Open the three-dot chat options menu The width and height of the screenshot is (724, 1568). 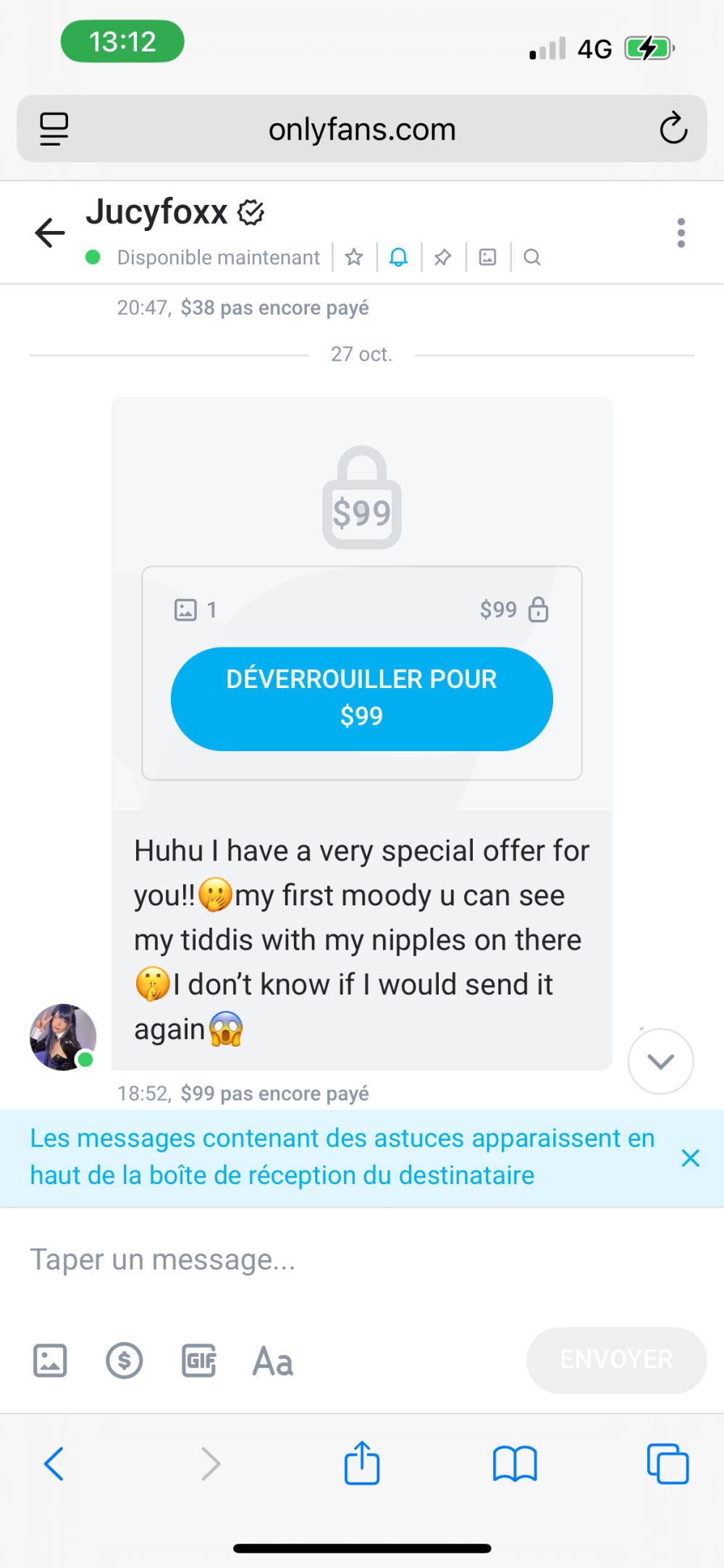(x=681, y=233)
